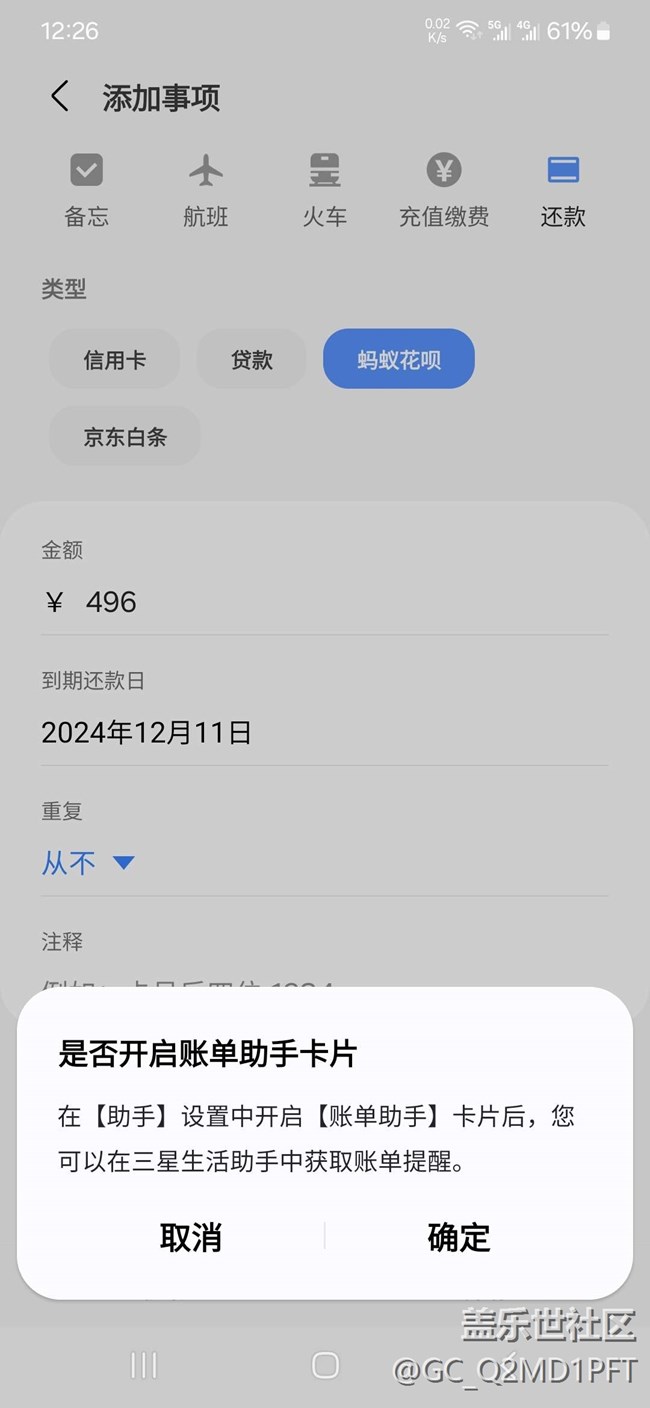Viewport: 650px width, 1408px height.
Task: Choose the 贷款 type chip
Action: pos(252,359)
